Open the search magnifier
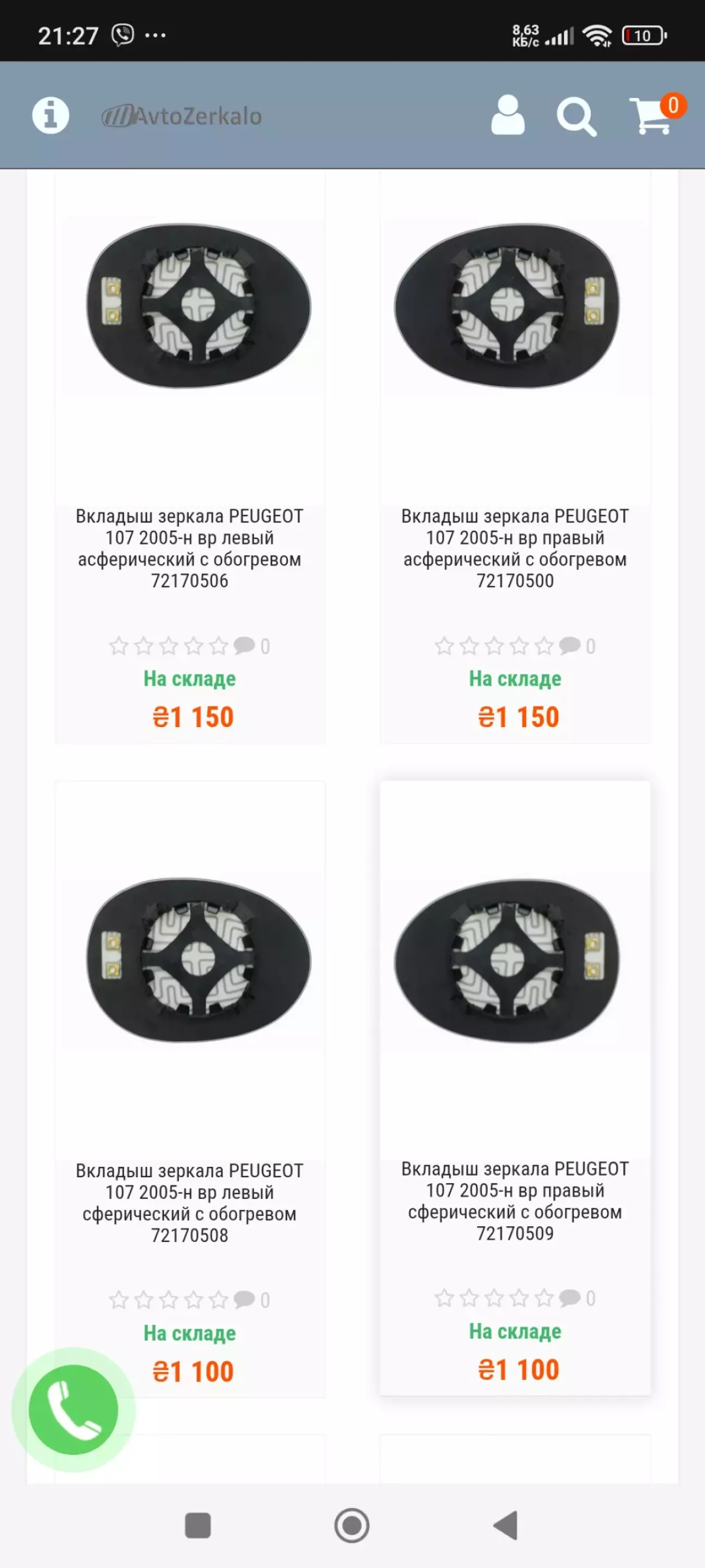Screen dimensions: 705x1568 point(576,115)
